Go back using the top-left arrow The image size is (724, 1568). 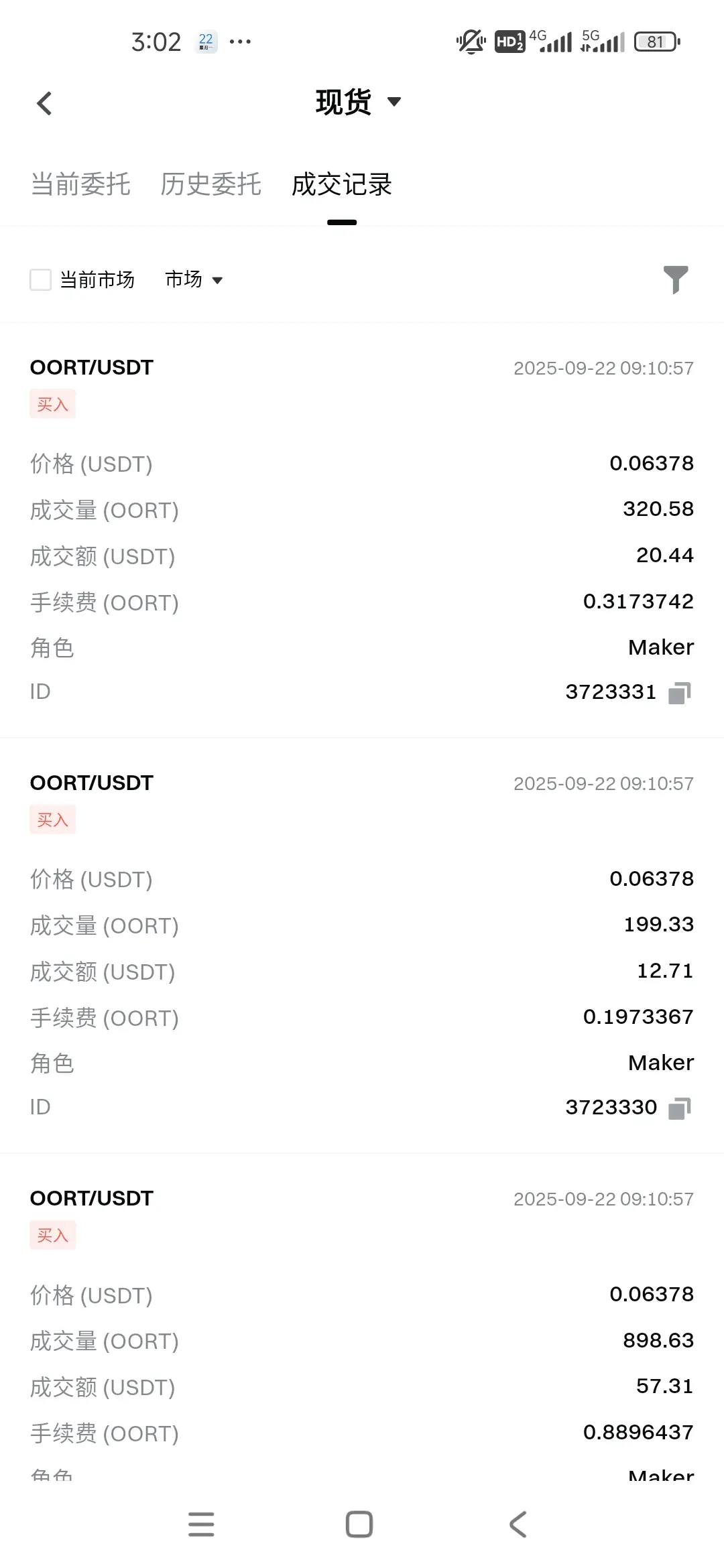click(44, 103)
